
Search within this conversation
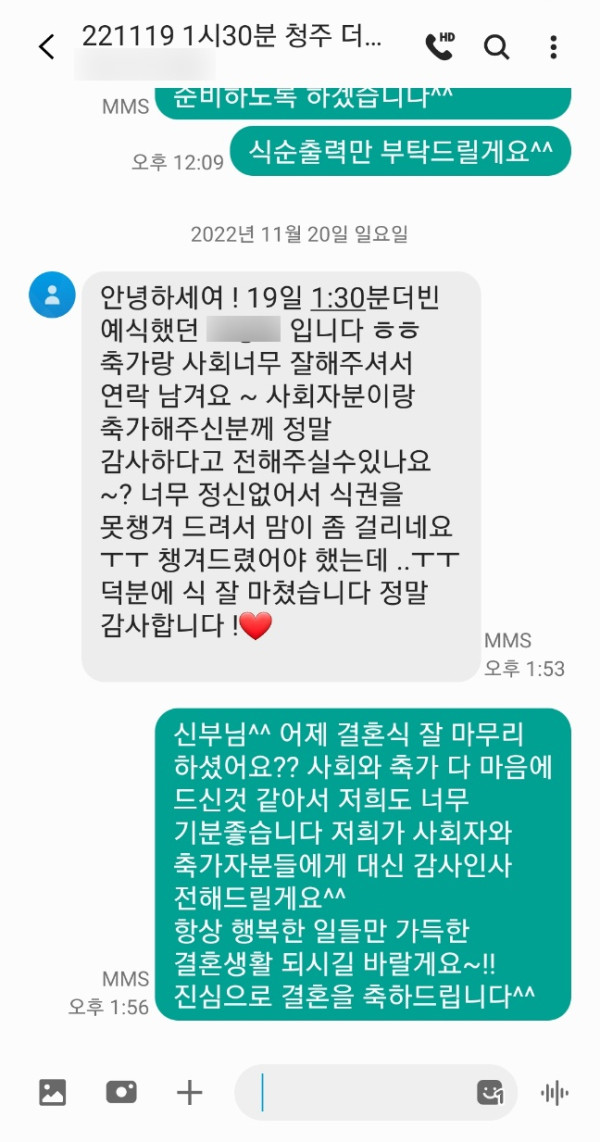pyautogui.click(x=496, y=46)
